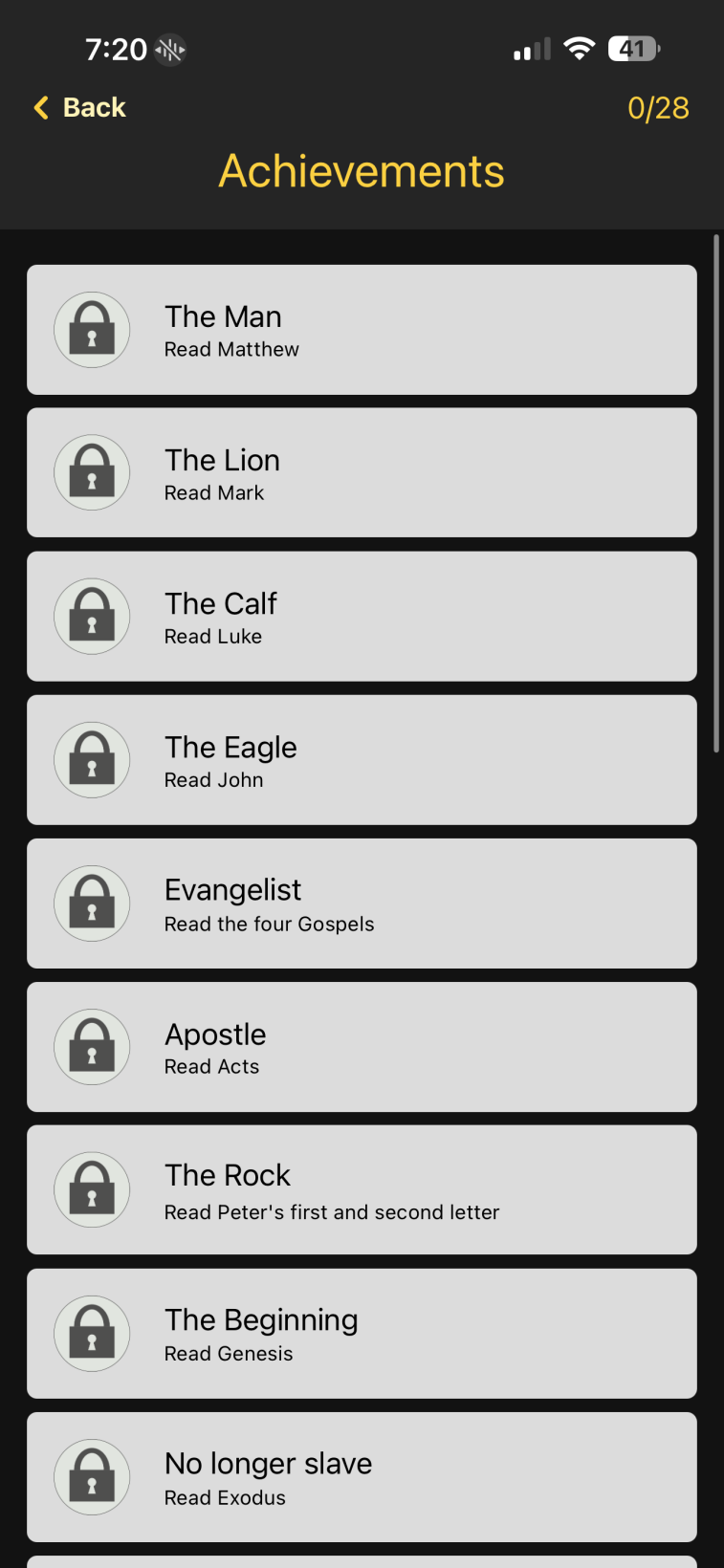Tap The Calf achievement card
The image size is (724, 1568).
click(x=362, y=617)
